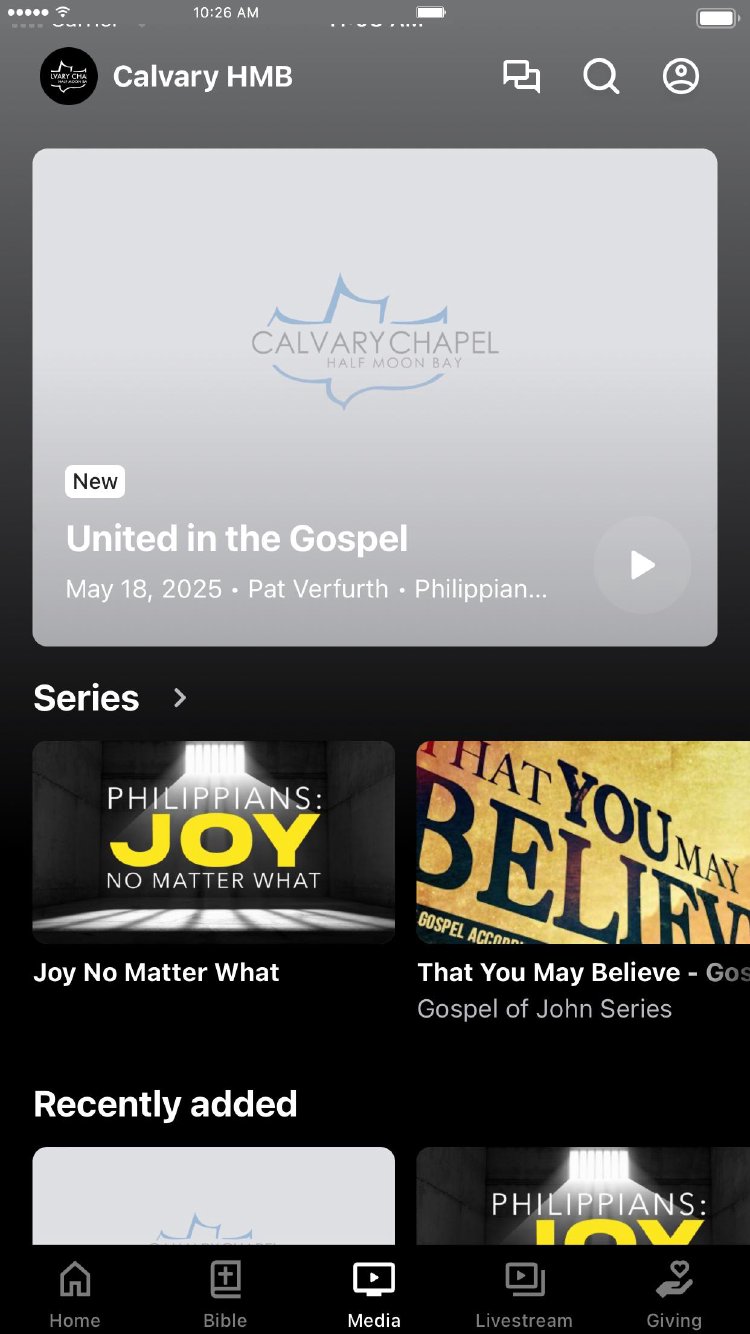Open the account profile icon

tap(681, 77)
